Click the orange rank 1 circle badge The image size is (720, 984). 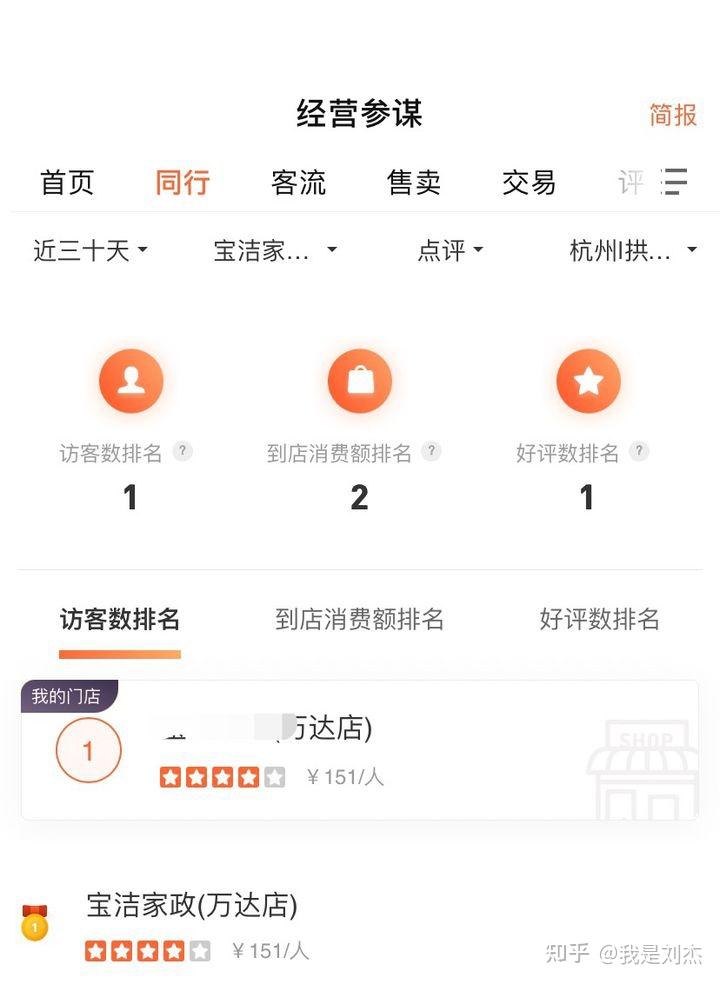(x=88, y=750)
